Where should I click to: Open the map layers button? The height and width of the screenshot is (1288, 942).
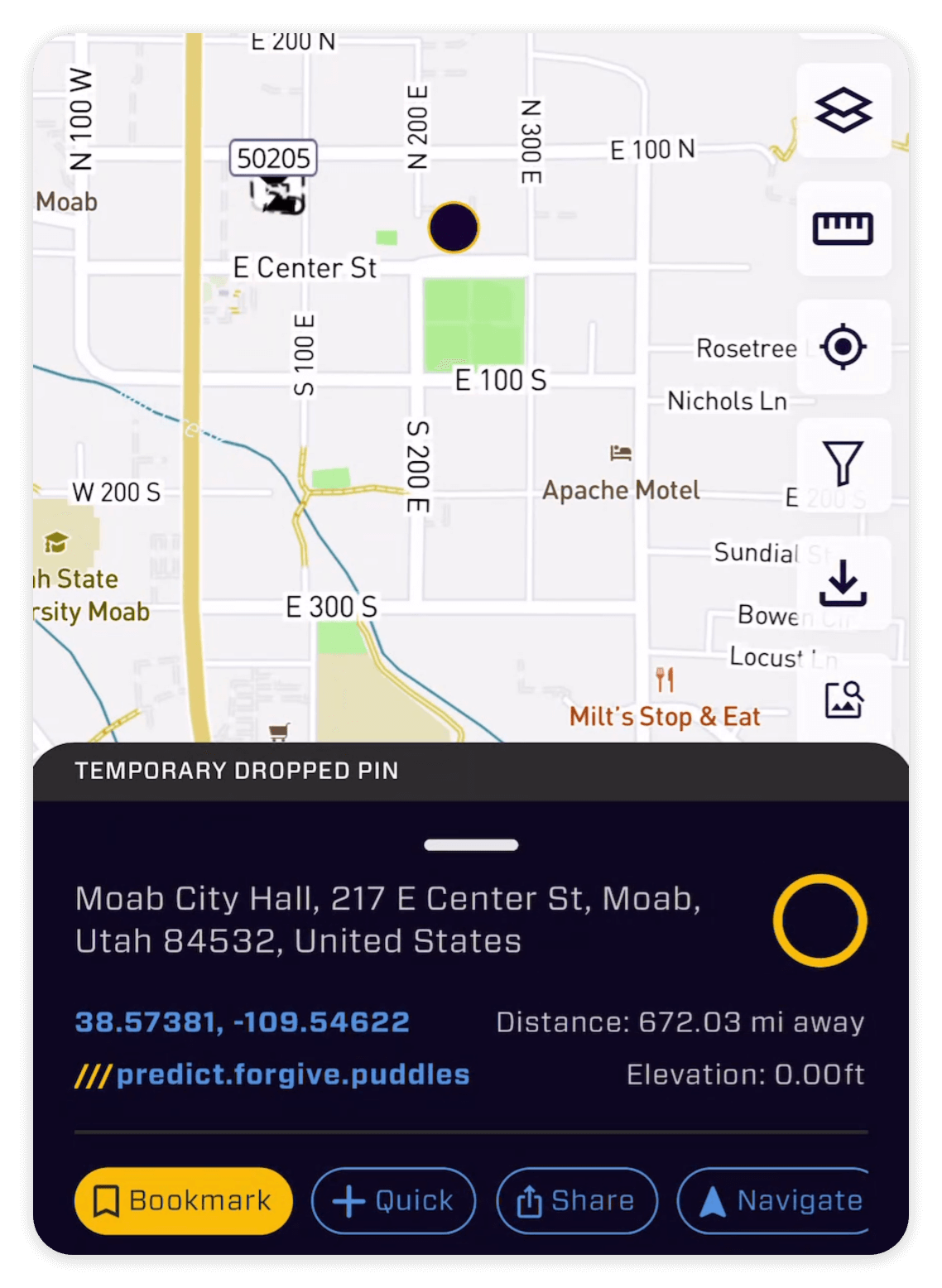pos(843,110)
